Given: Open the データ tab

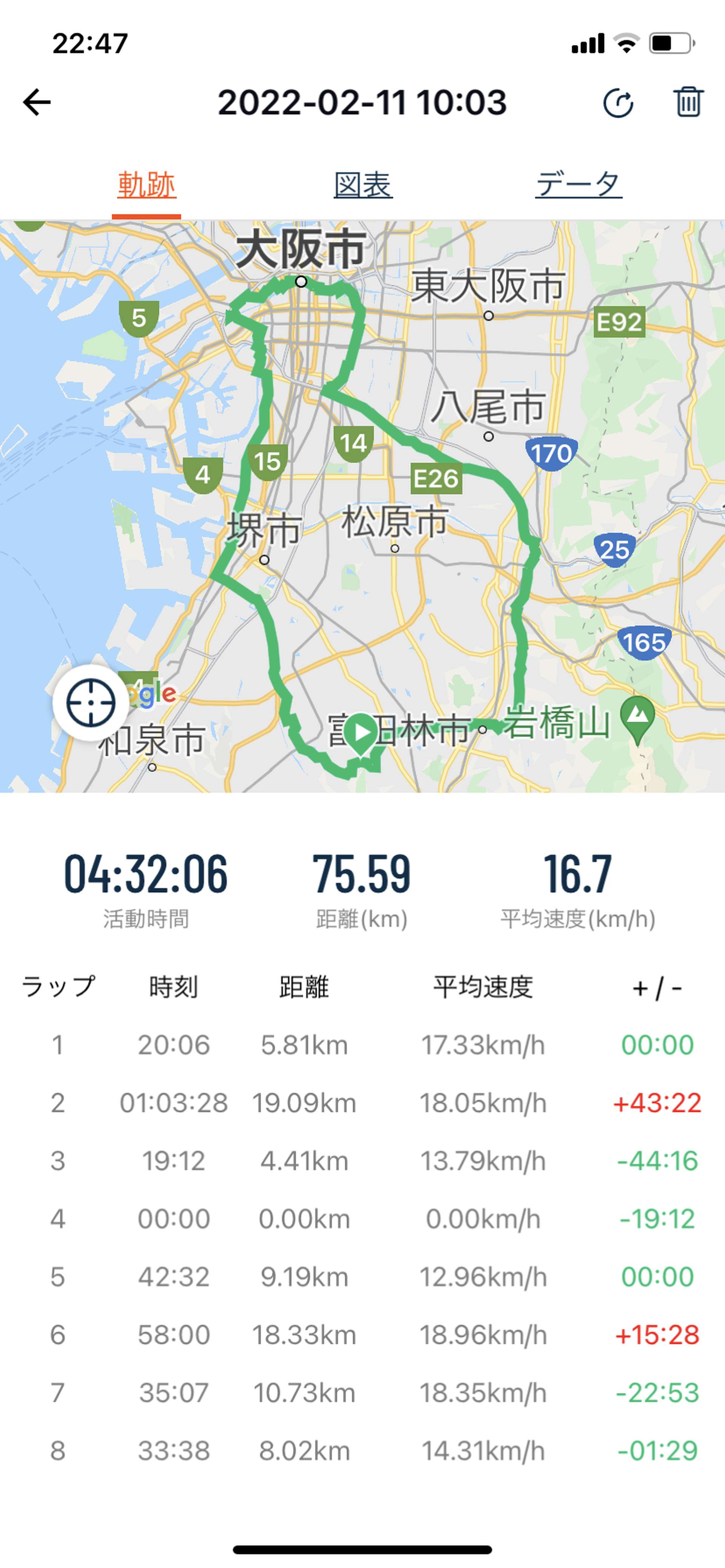Looking at the screenshot, I should click(579, 185).
